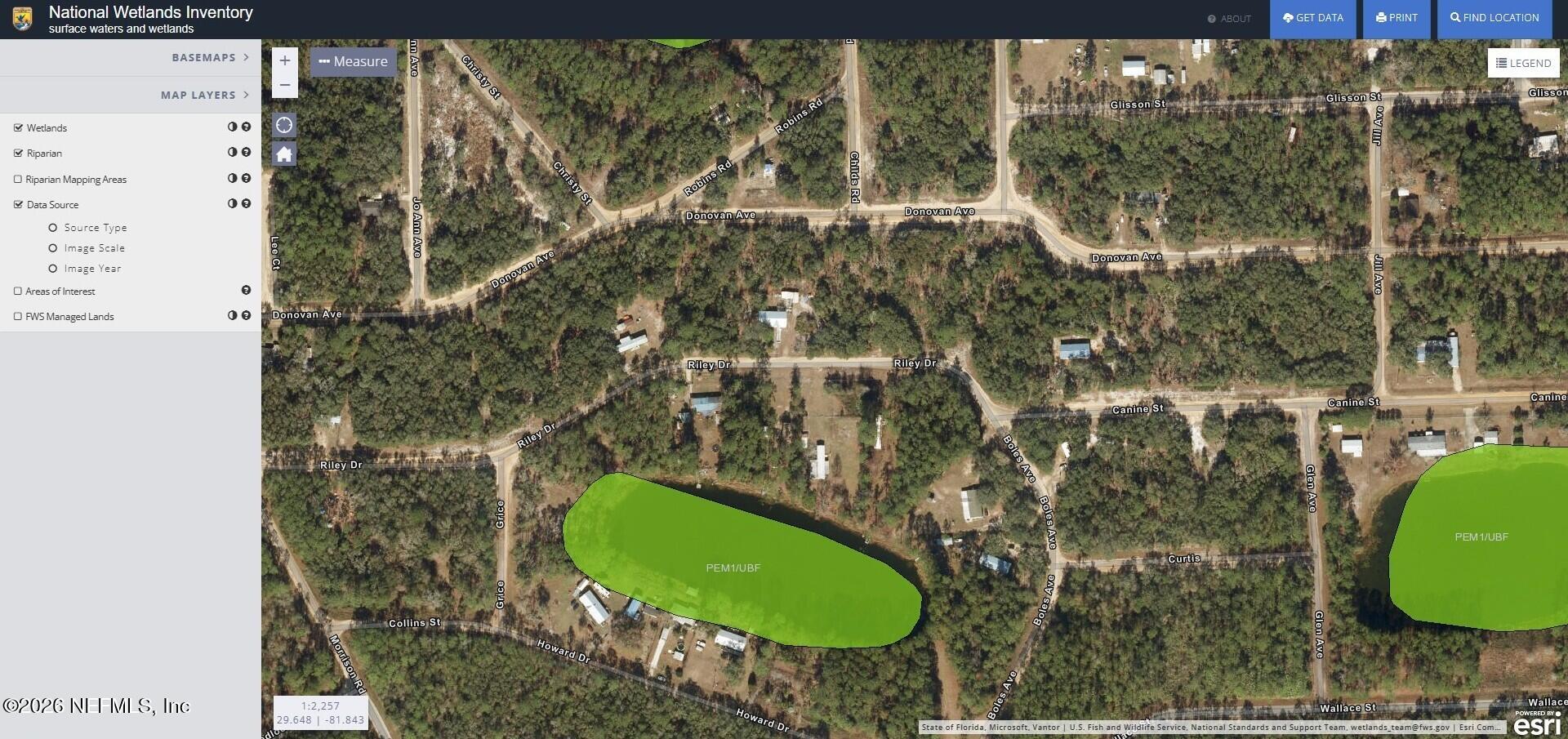Open the About page
Screen dimensions: 1568x739
[1229, 19]
